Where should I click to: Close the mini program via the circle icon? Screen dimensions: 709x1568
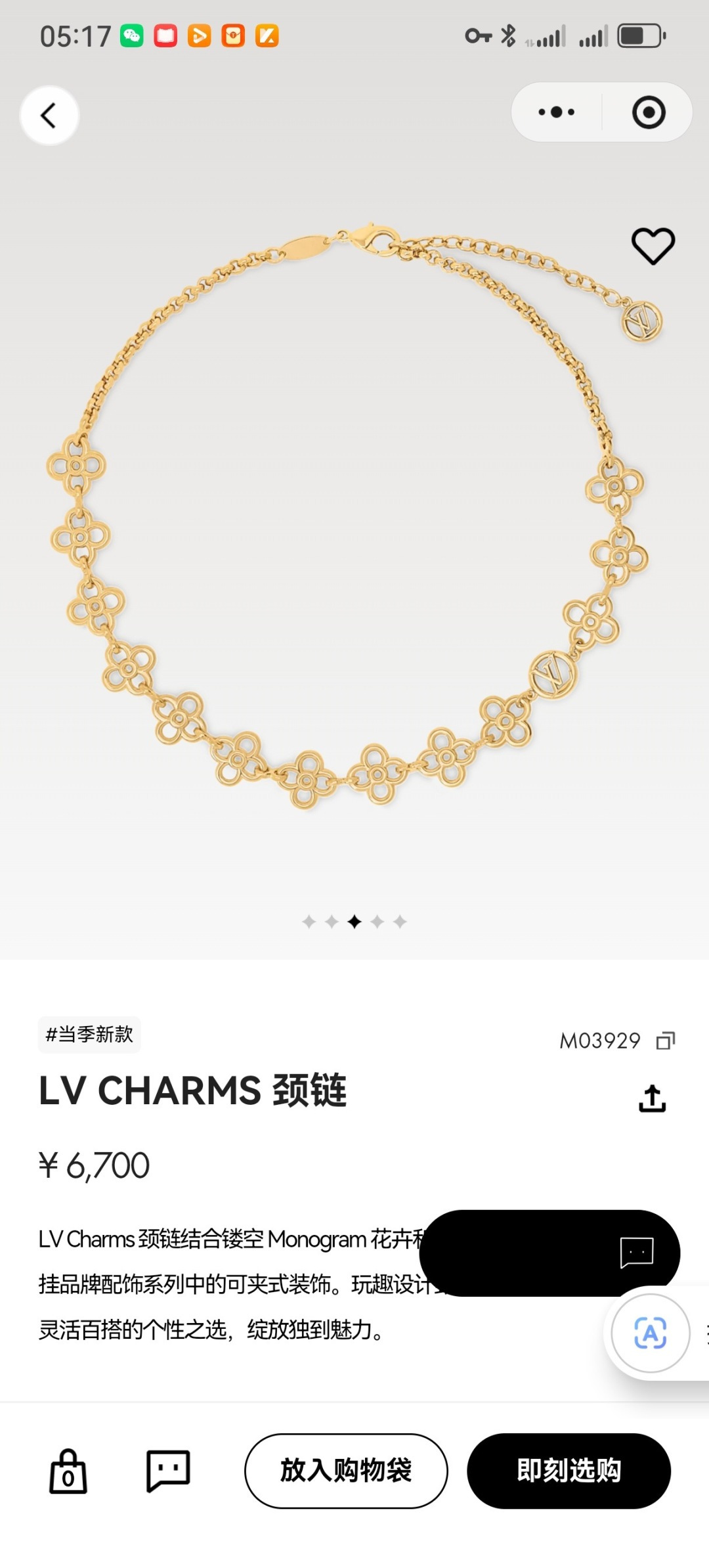[649, 112]
